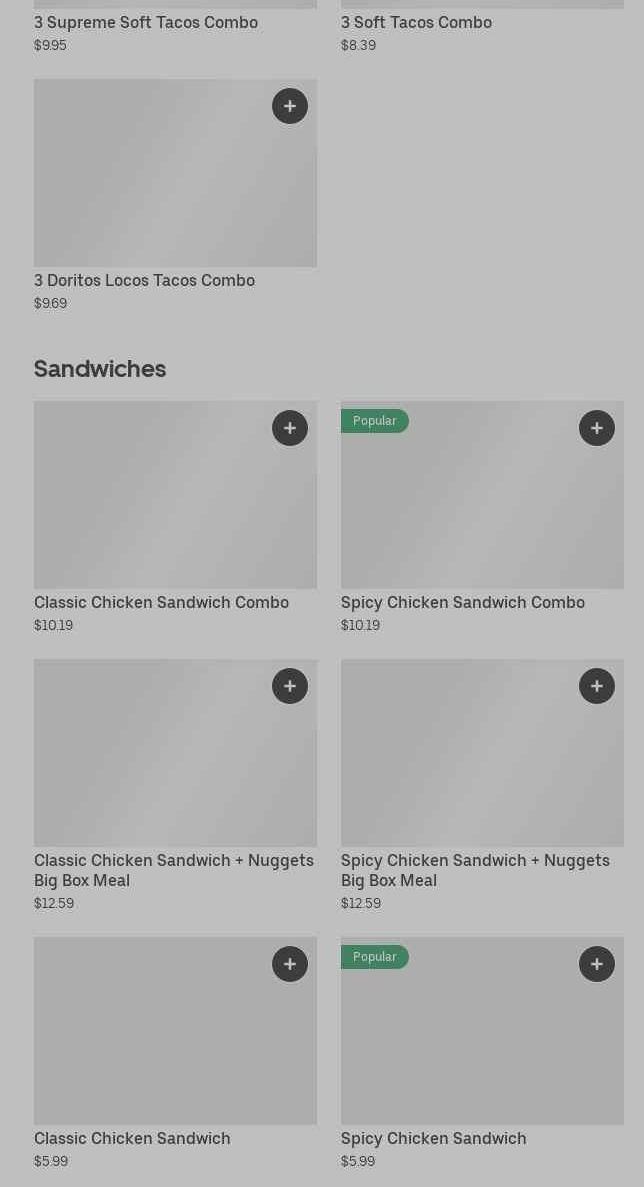
Task: Select the $5.99 Spicy Chicken Sandwich card
Action: click(x=433, y=1139)
